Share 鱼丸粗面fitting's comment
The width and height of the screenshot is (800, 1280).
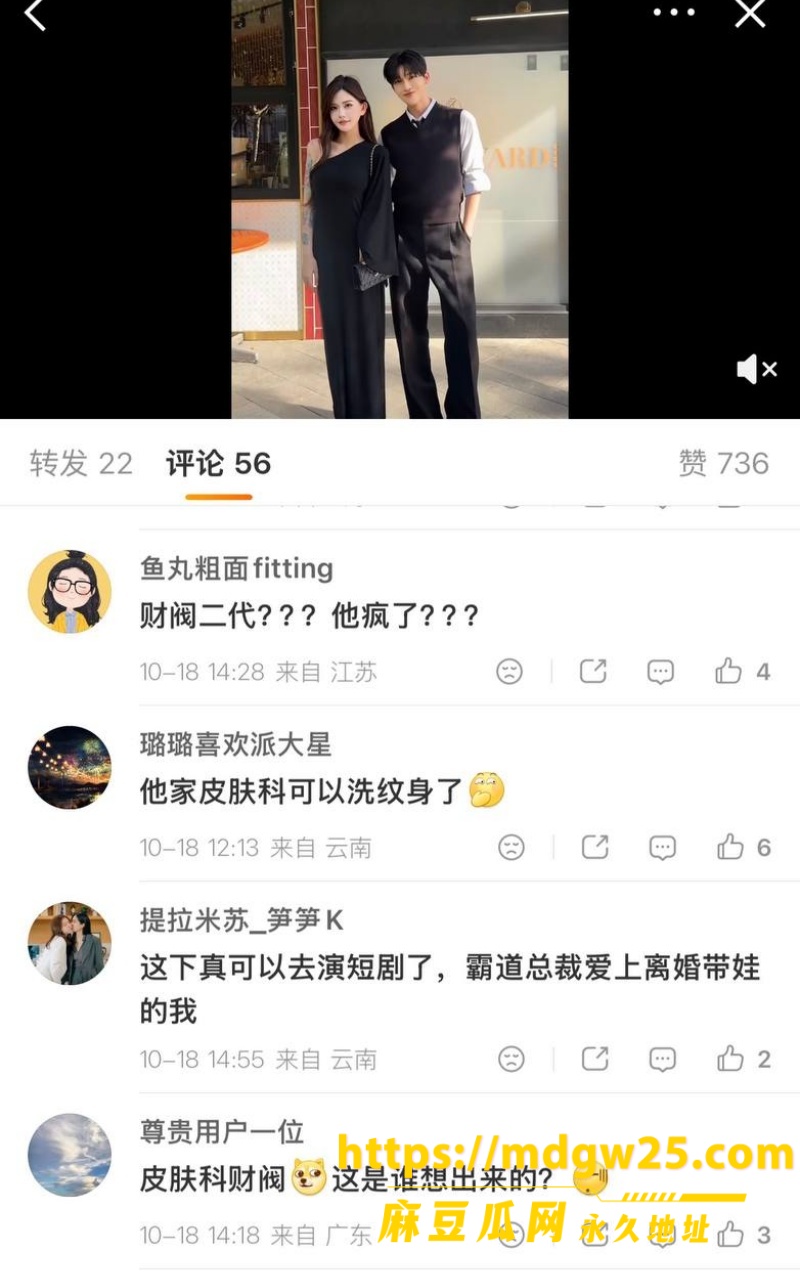pyautogui.click(x=593, y=672)
